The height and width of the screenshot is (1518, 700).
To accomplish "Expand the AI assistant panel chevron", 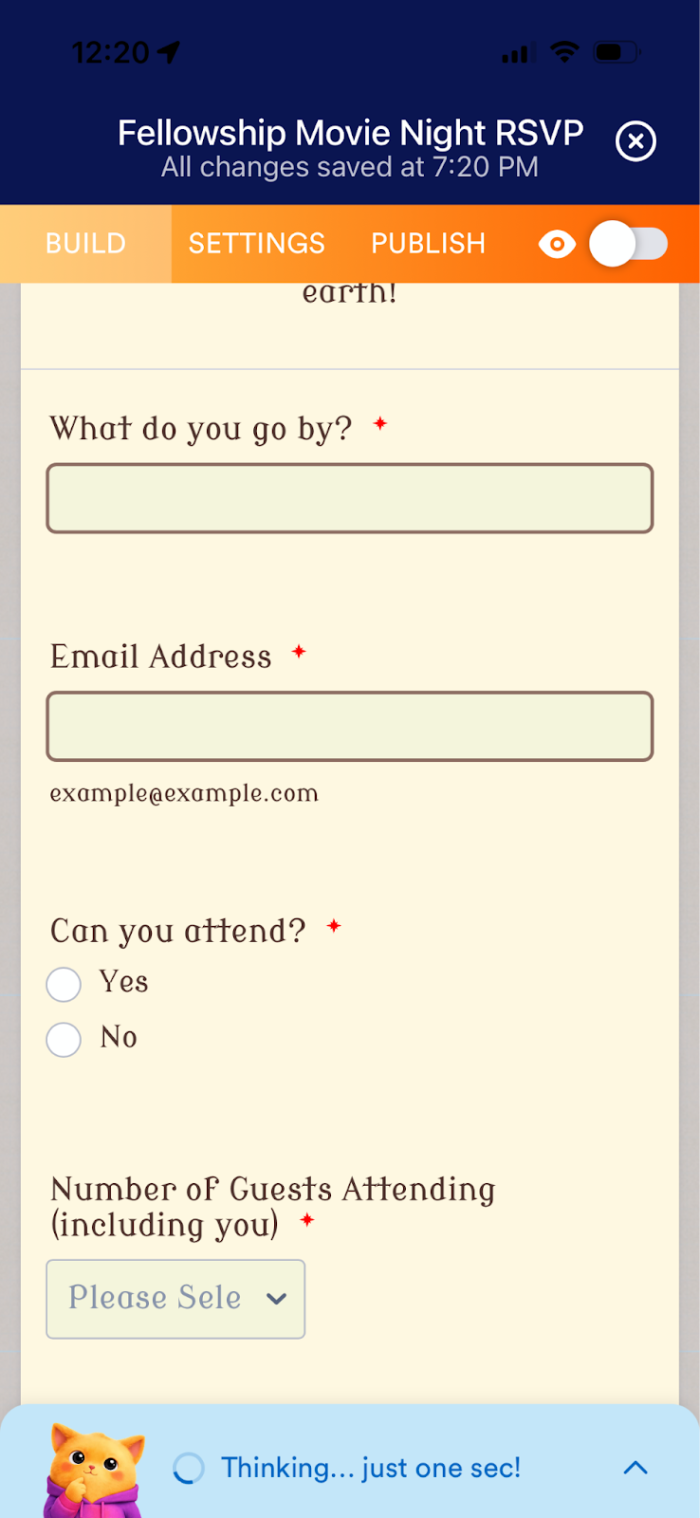I will pyautogui.click(x=636, y=1468).
